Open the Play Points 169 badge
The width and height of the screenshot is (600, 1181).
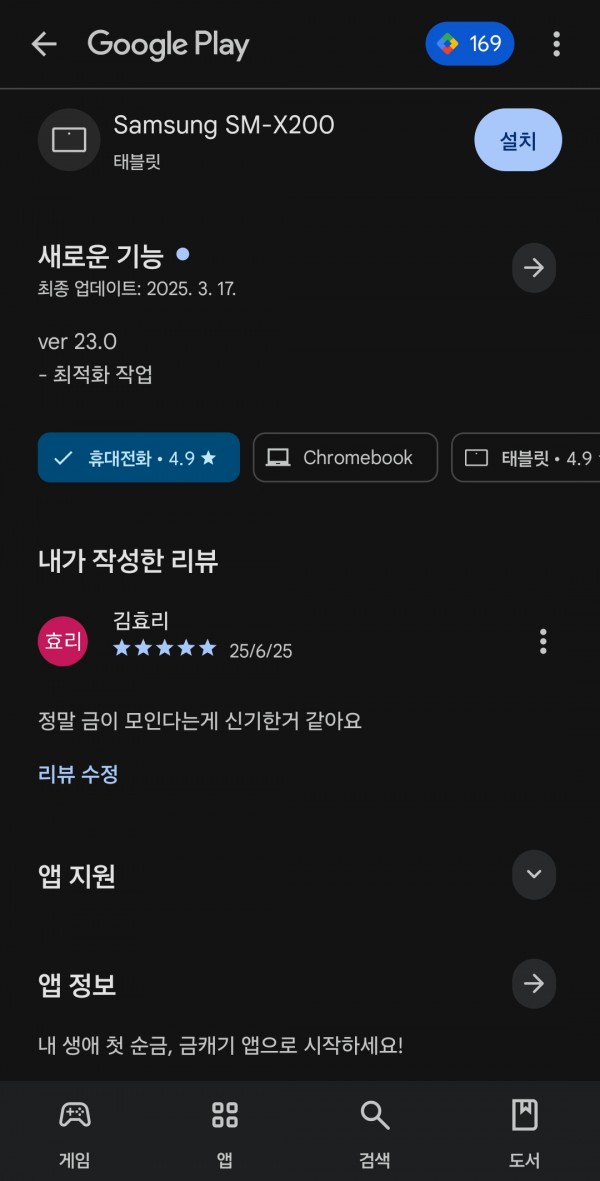coord(470,44)
